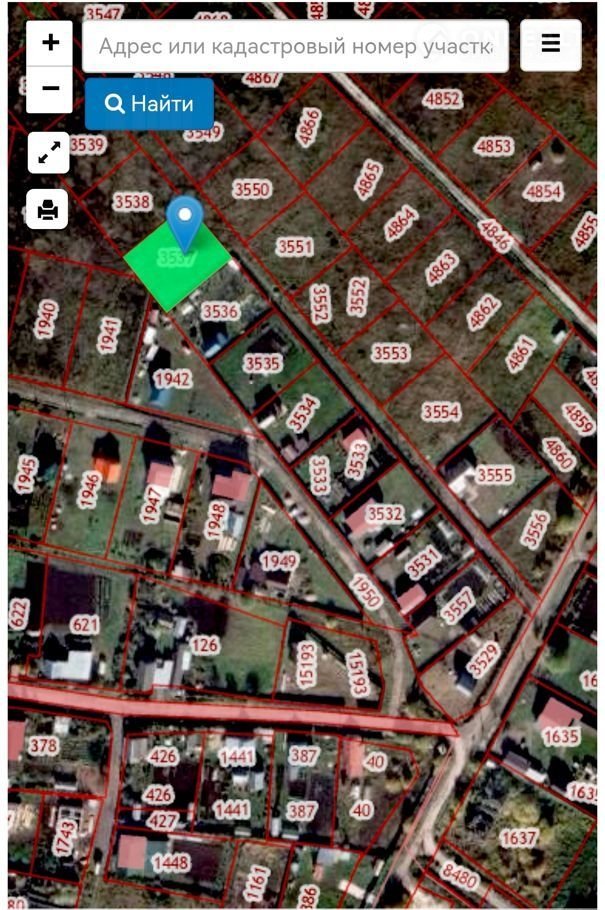Zoom out of the map

click(50, 90)
